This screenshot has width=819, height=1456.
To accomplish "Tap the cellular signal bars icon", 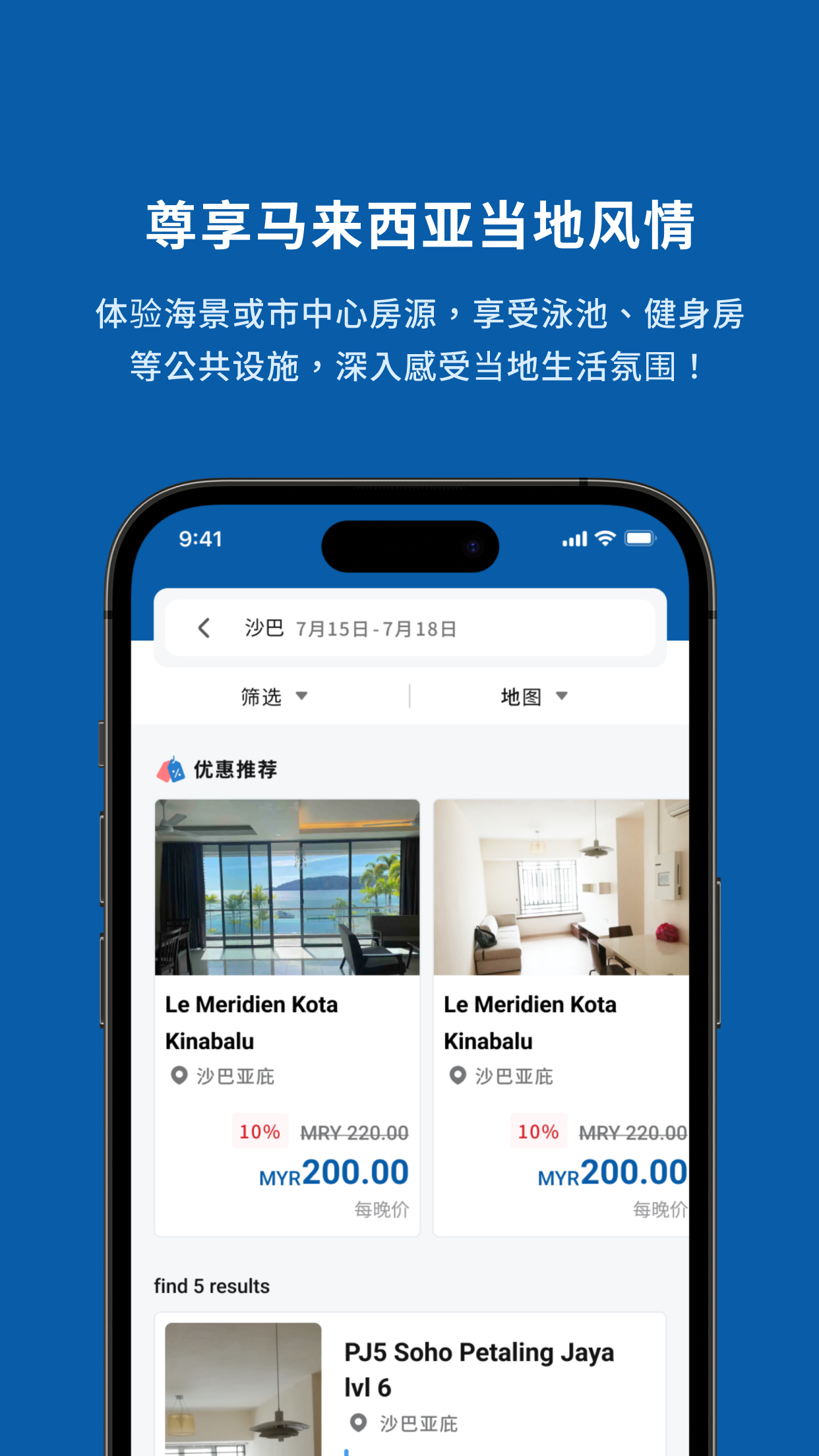I will point(573,539).
